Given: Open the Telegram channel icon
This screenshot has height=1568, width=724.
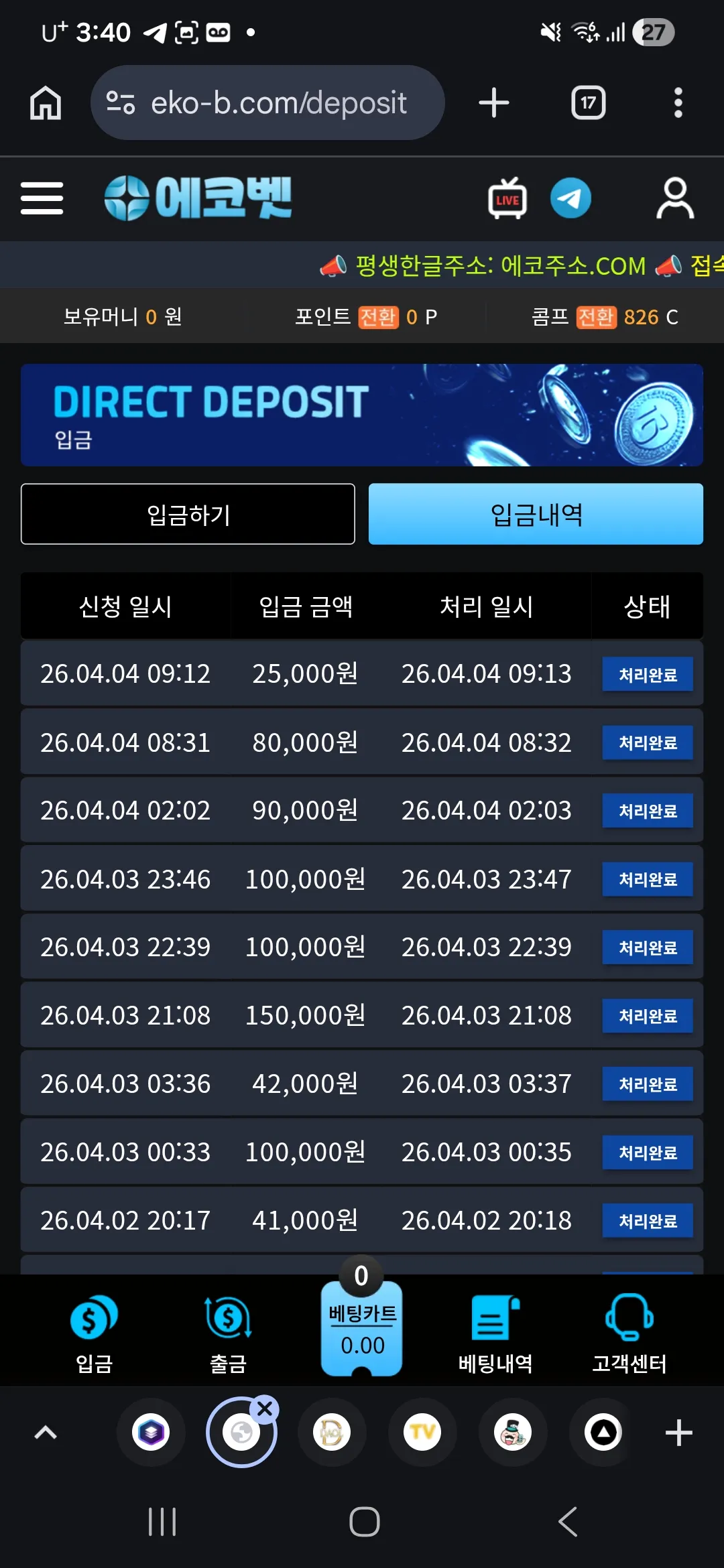Looking at the screenshot, I should pos(570,198).
